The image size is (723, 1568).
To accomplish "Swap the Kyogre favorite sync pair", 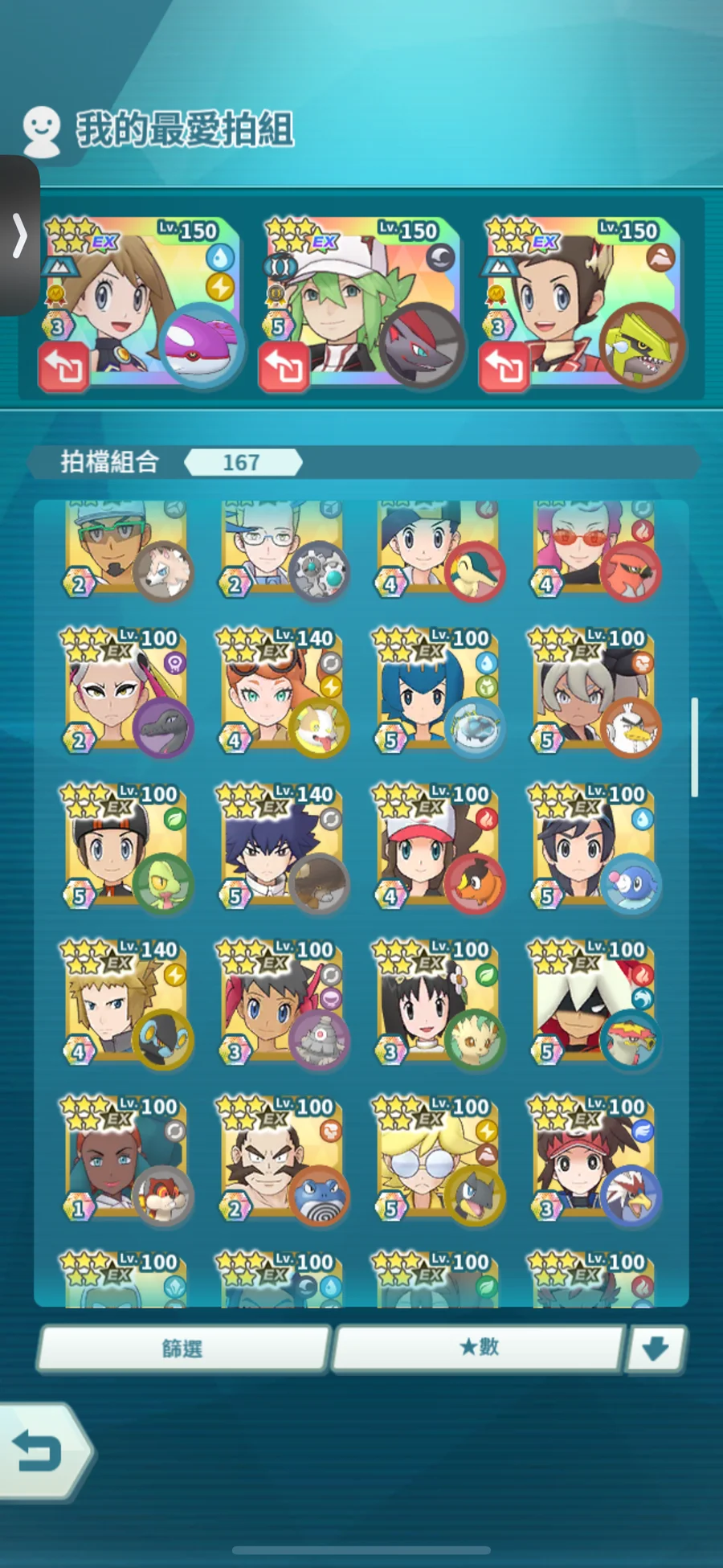I will 63,367.
